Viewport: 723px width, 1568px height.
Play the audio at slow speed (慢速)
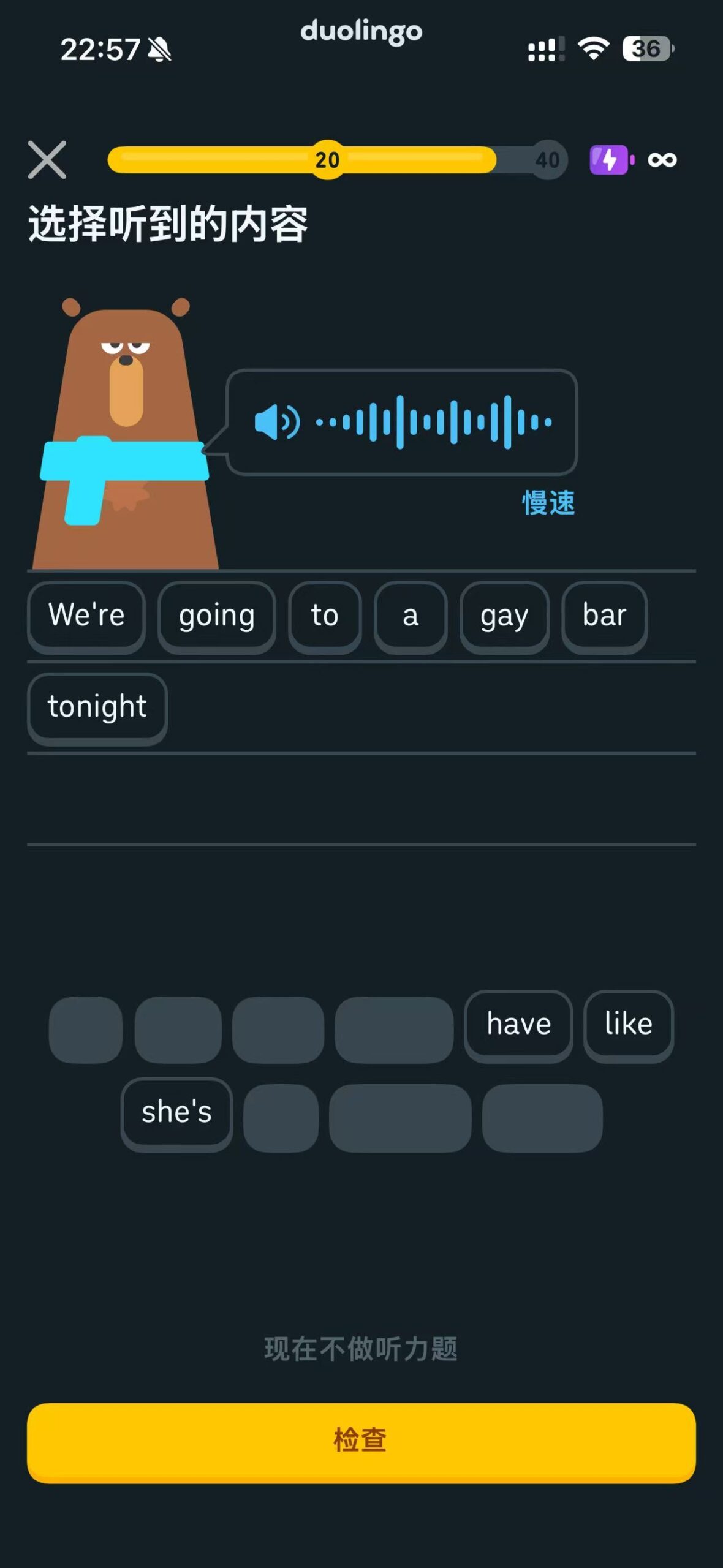548,503
